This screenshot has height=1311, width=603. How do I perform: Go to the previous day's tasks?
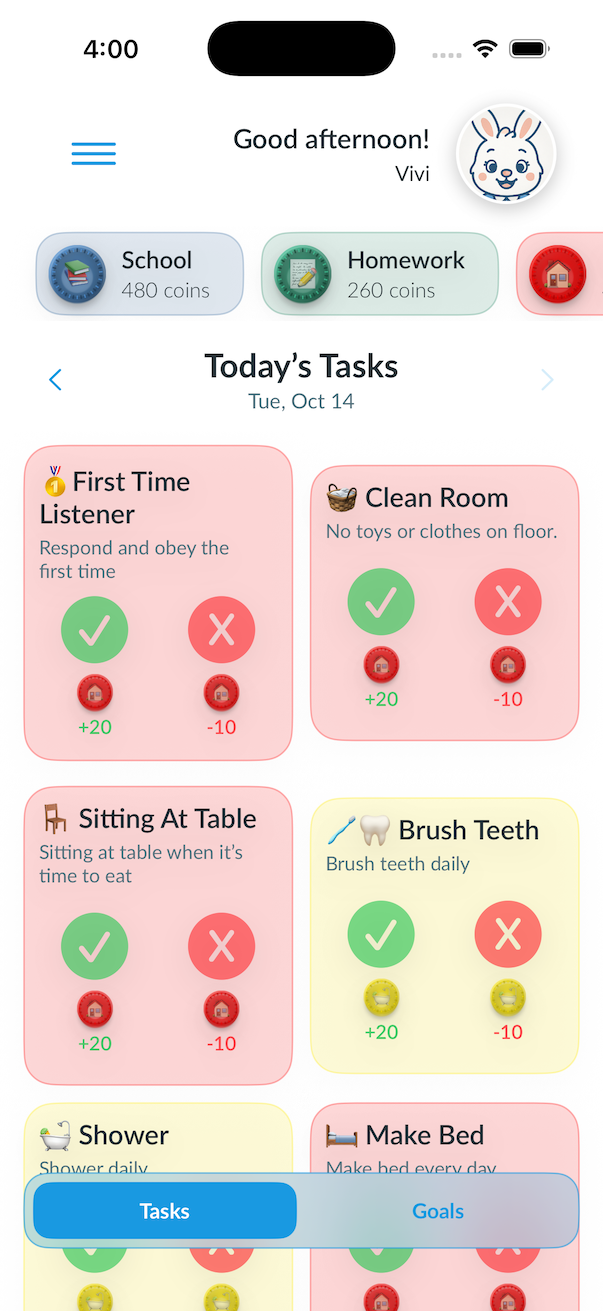[x=56, y=380]
